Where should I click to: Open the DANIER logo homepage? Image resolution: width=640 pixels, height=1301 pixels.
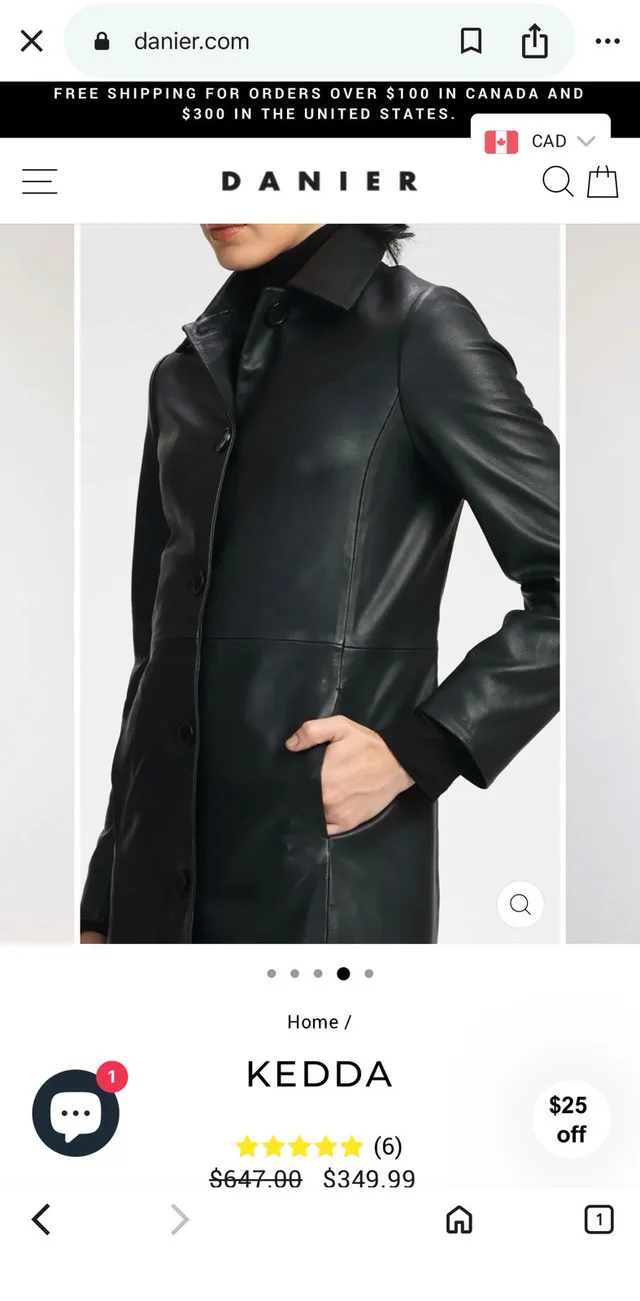[x=319, y=181]
